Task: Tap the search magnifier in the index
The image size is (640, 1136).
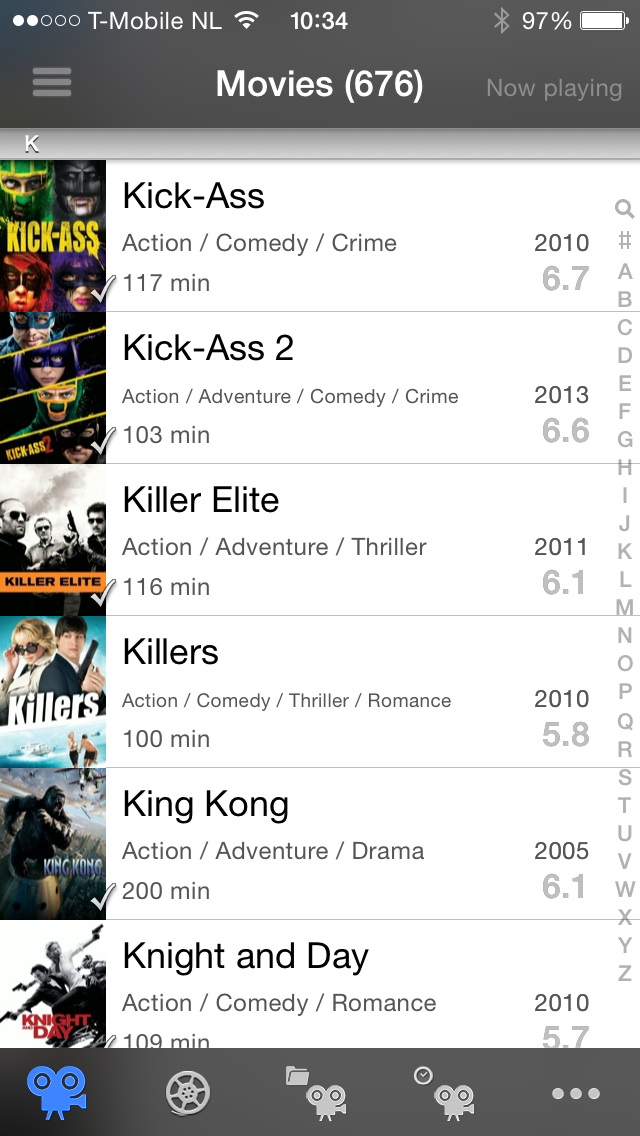Action: [624, 209]
